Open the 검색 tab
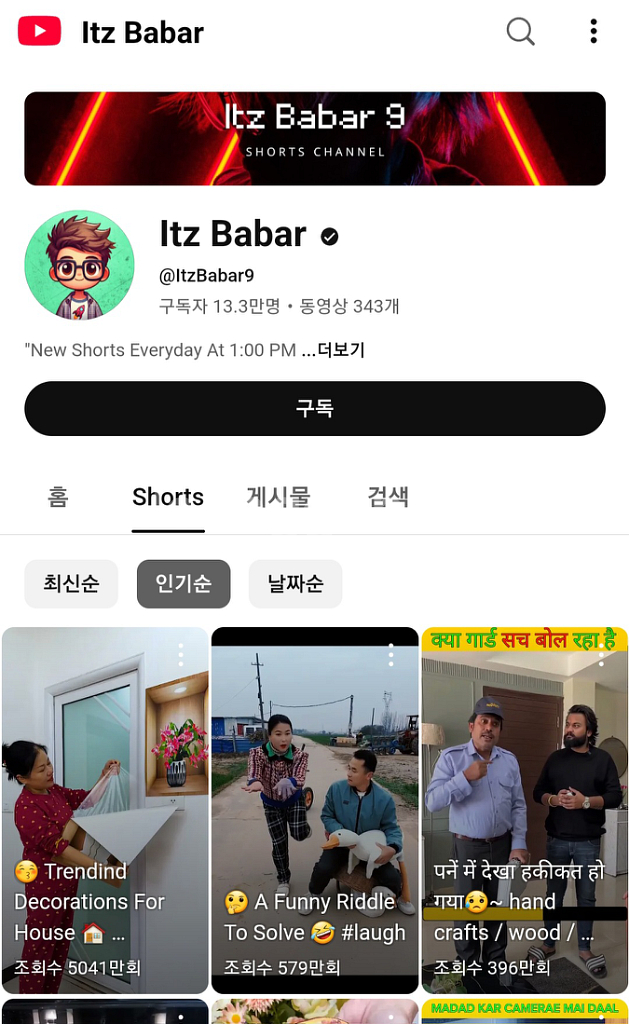629x1024 pixels. tap(388, 497)
